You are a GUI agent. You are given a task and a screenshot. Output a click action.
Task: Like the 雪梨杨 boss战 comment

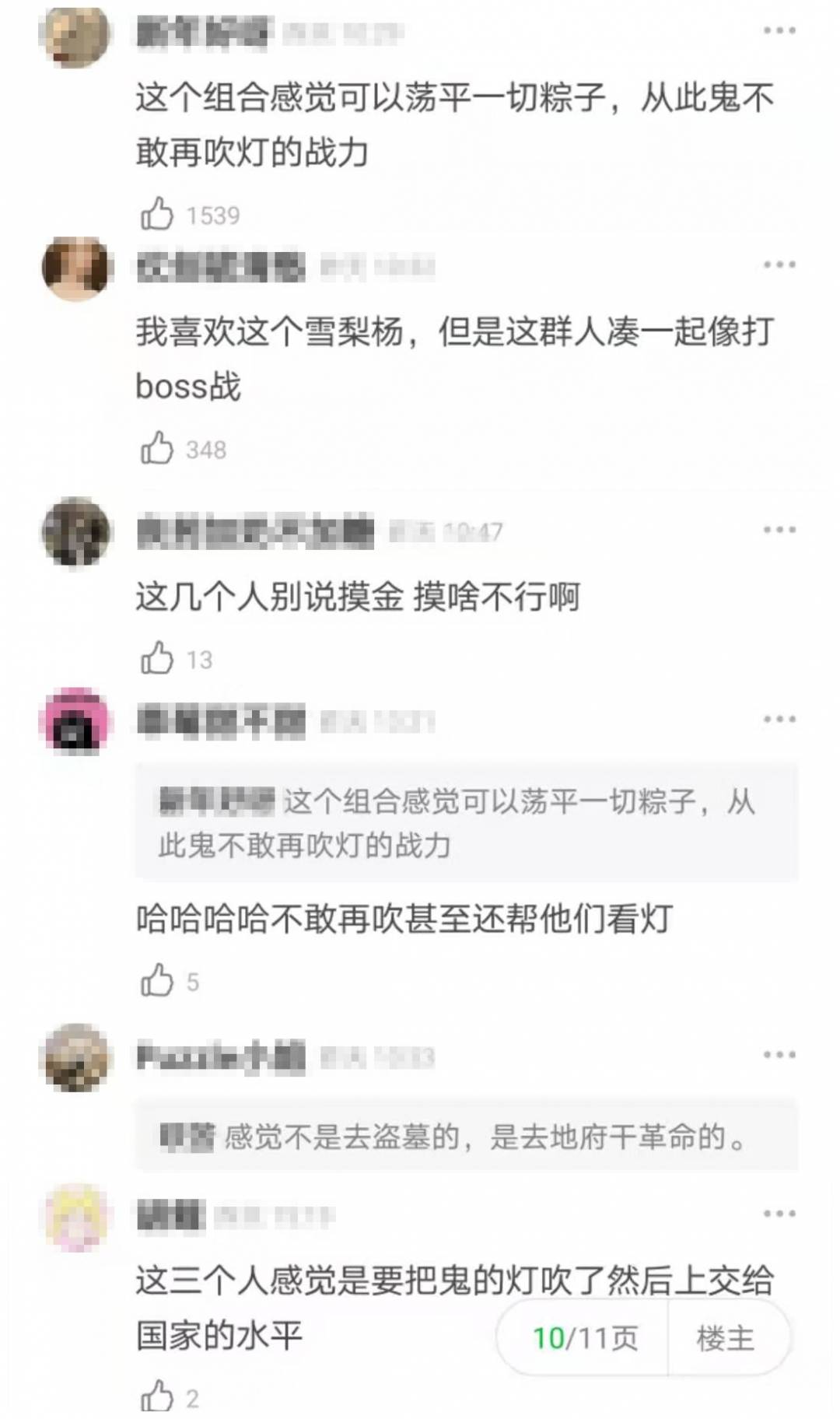(156, 448)
